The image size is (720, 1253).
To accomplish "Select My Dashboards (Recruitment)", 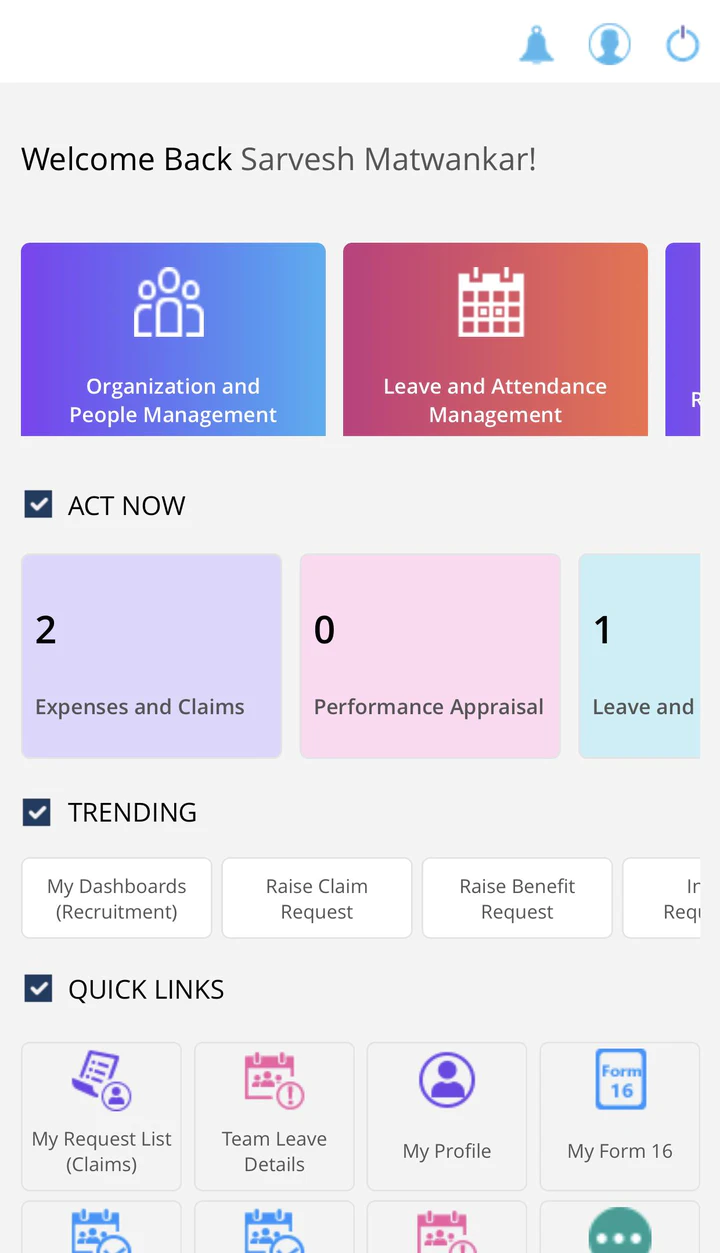I will coord(117,898).
